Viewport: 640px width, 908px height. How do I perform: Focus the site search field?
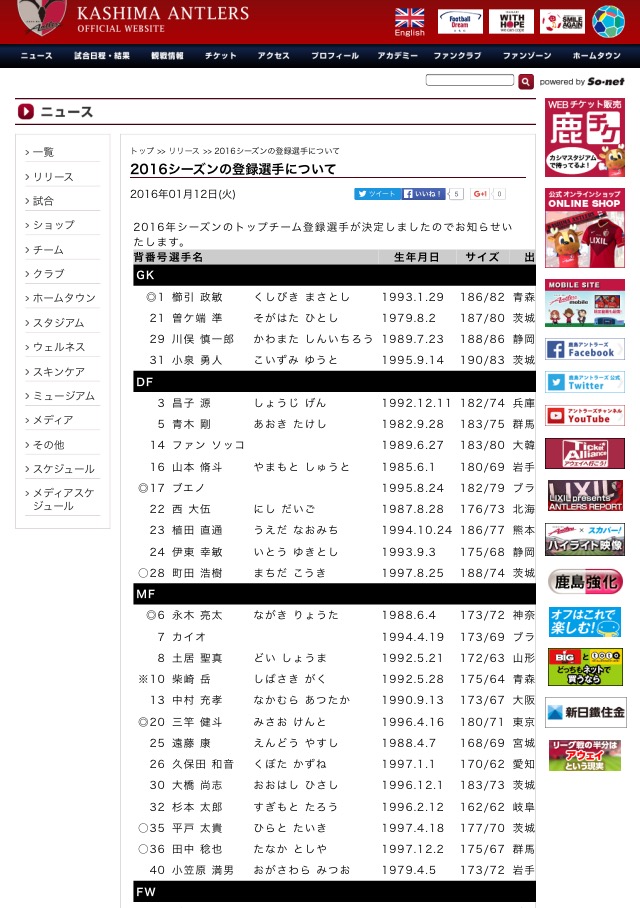(x=470, y=80)
